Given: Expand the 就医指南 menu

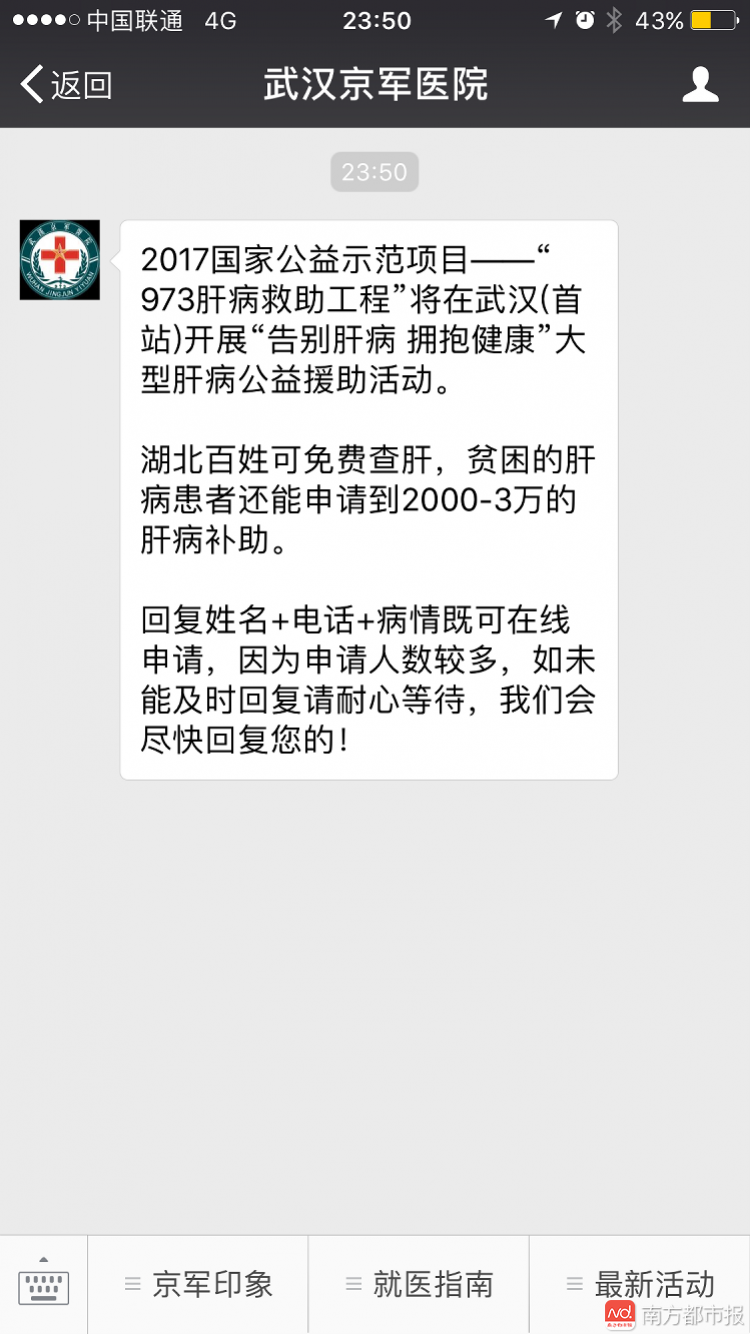Looking at the screenshot, I should point(419,1284).
